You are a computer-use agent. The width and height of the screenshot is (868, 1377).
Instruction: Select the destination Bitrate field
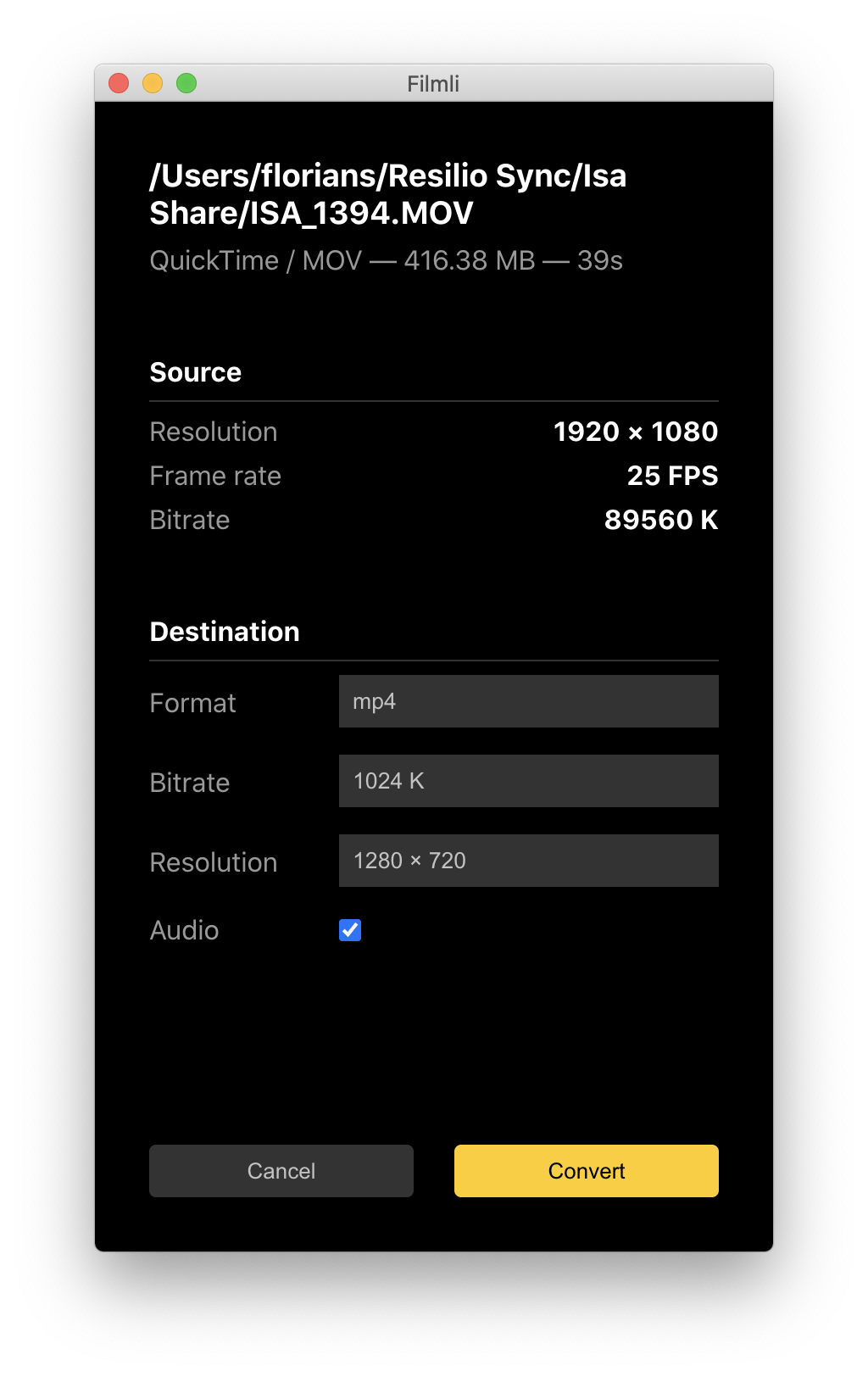click(x=528, y=781)
